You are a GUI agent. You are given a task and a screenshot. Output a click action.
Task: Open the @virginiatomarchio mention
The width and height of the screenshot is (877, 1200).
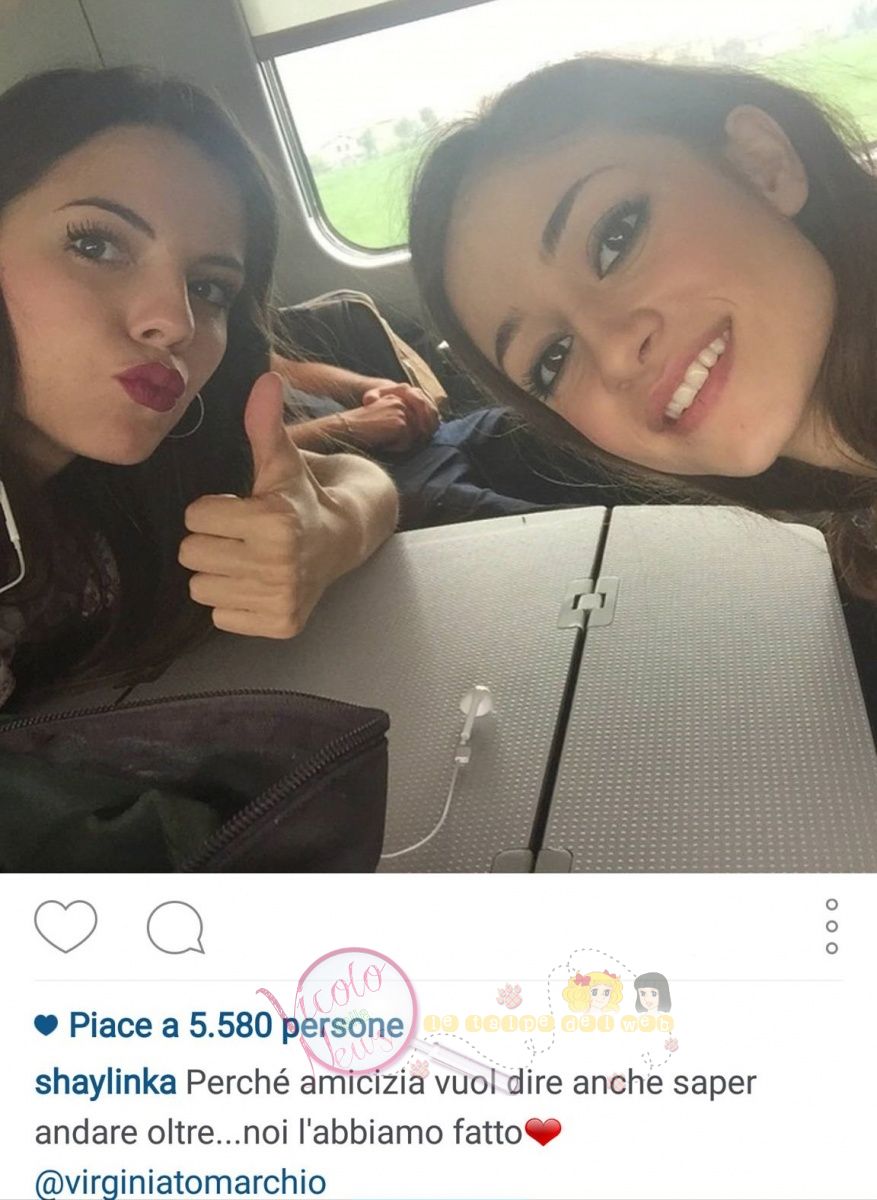(x=180, y=1182)
